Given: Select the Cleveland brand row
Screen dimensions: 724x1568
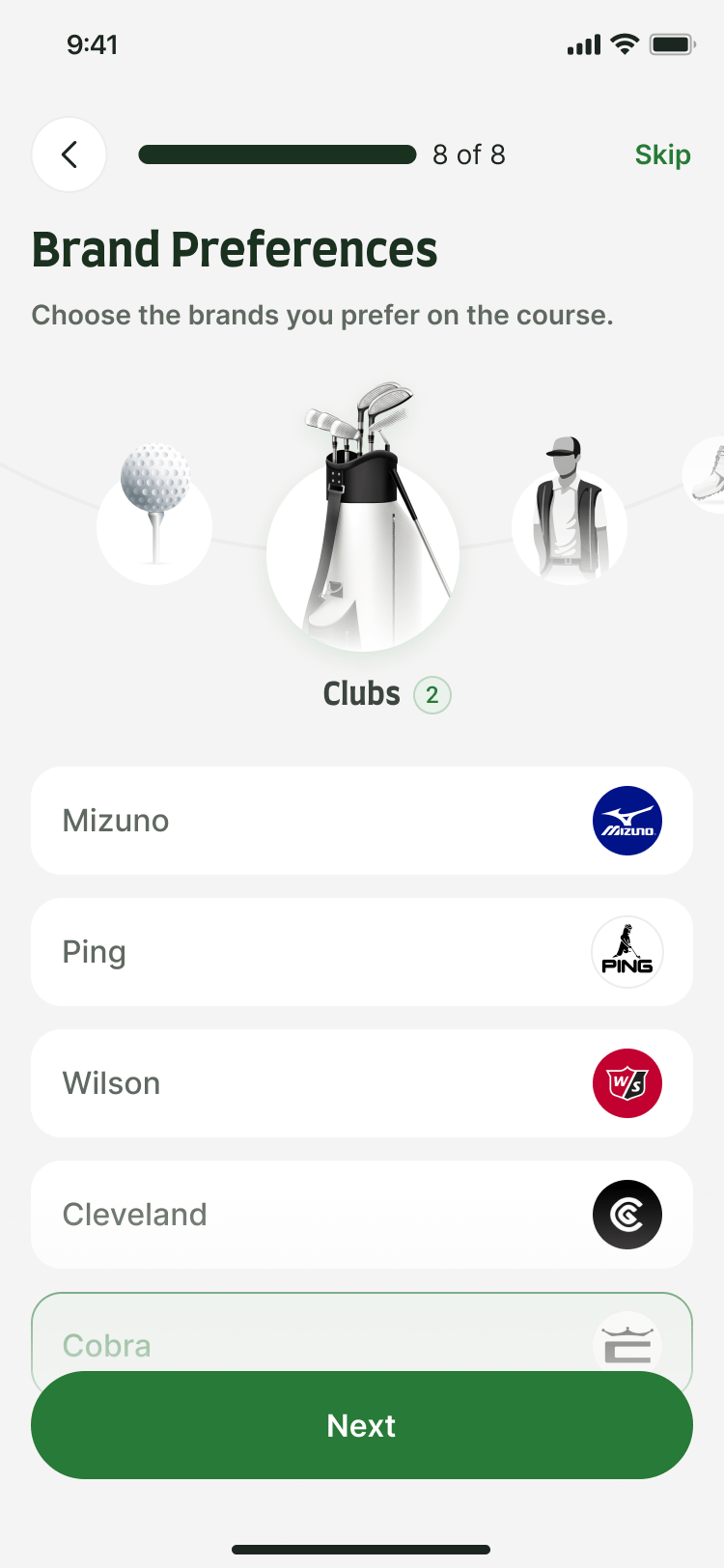Looking at the screenshot, I should tap(362, 1214).
